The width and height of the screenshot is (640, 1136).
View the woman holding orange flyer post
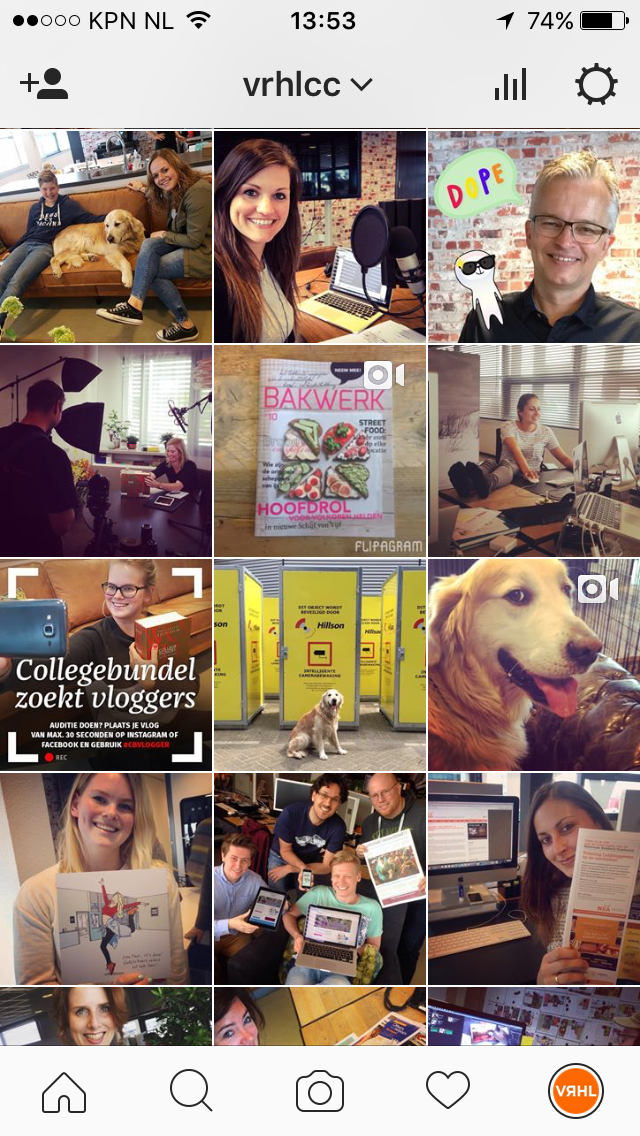[x=534, y=878]
